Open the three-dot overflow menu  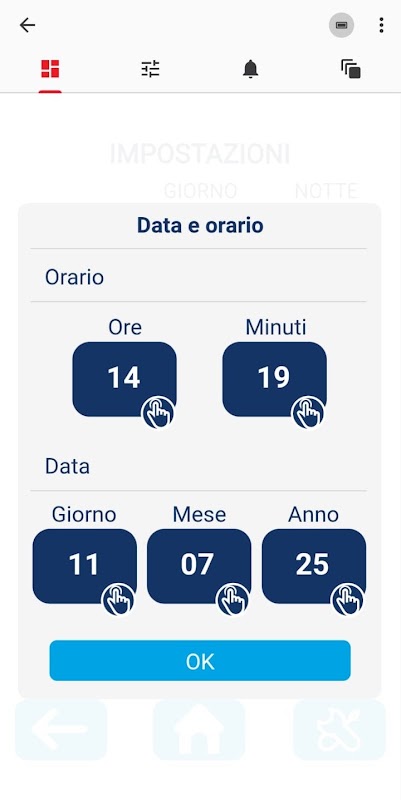[381, 25]
